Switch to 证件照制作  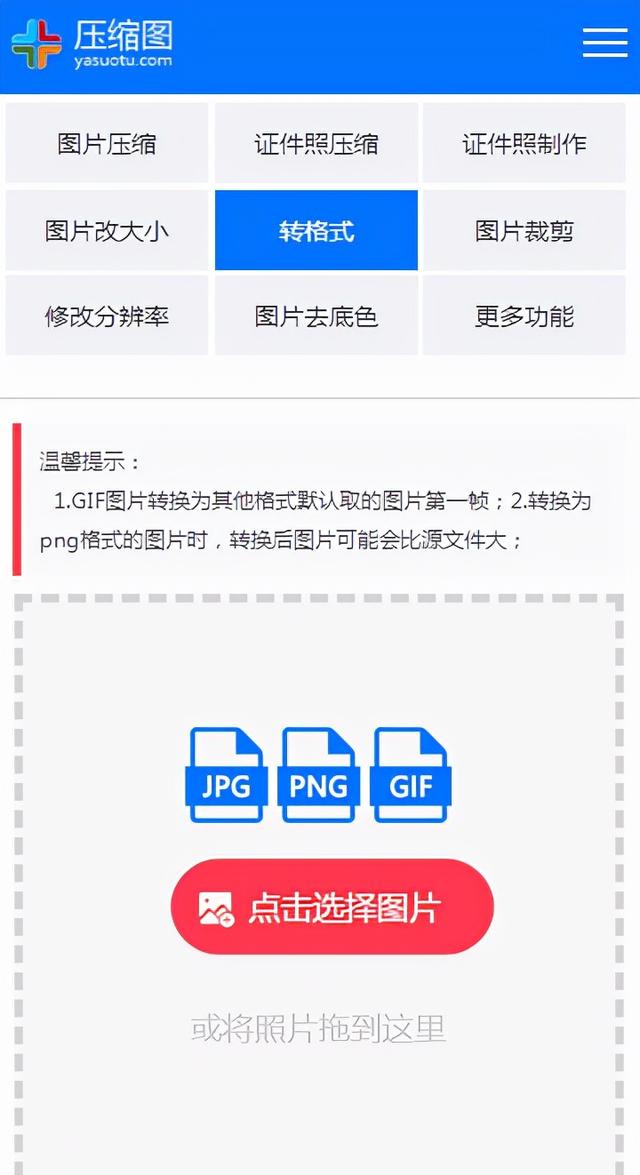tap(524, 143)
